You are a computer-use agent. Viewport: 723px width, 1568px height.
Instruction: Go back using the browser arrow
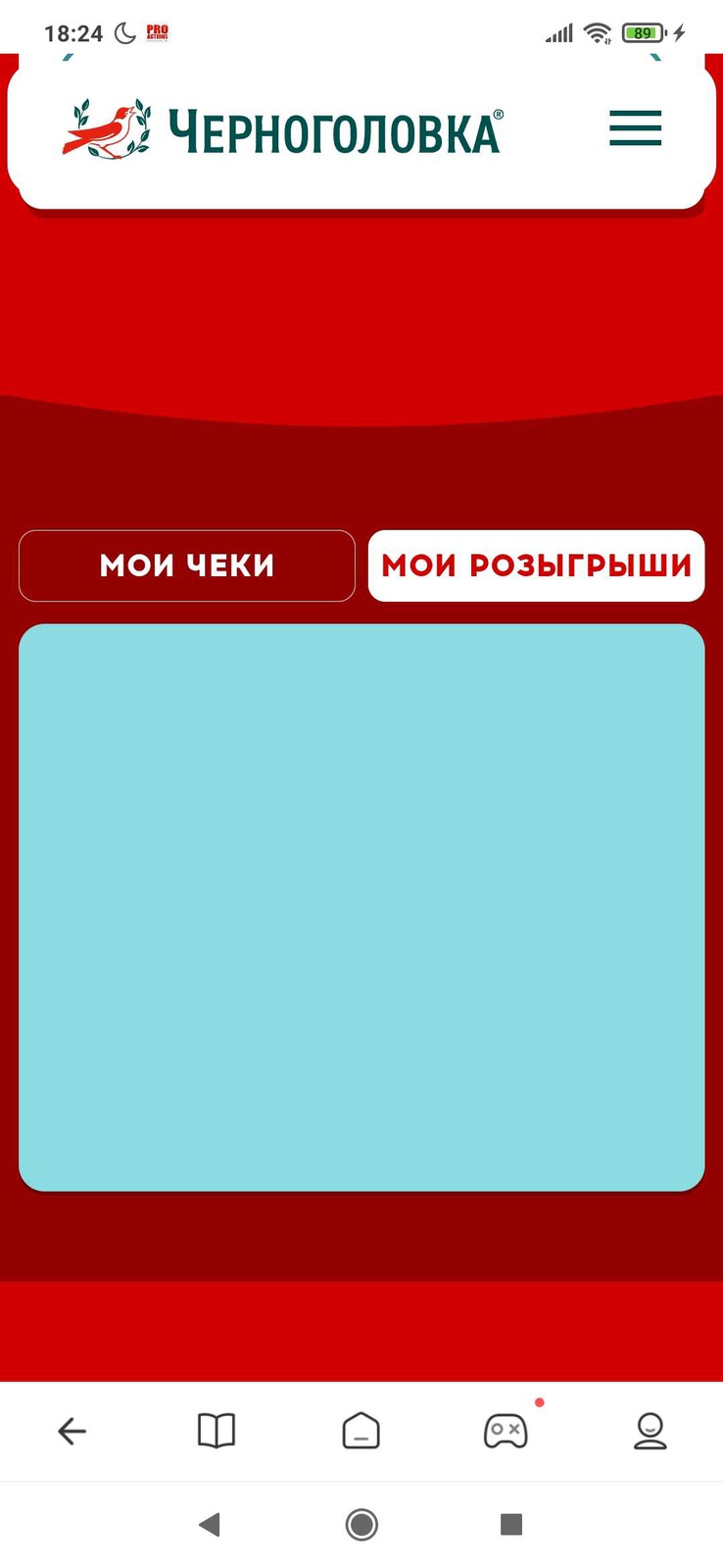click(x=72, y=1431)
